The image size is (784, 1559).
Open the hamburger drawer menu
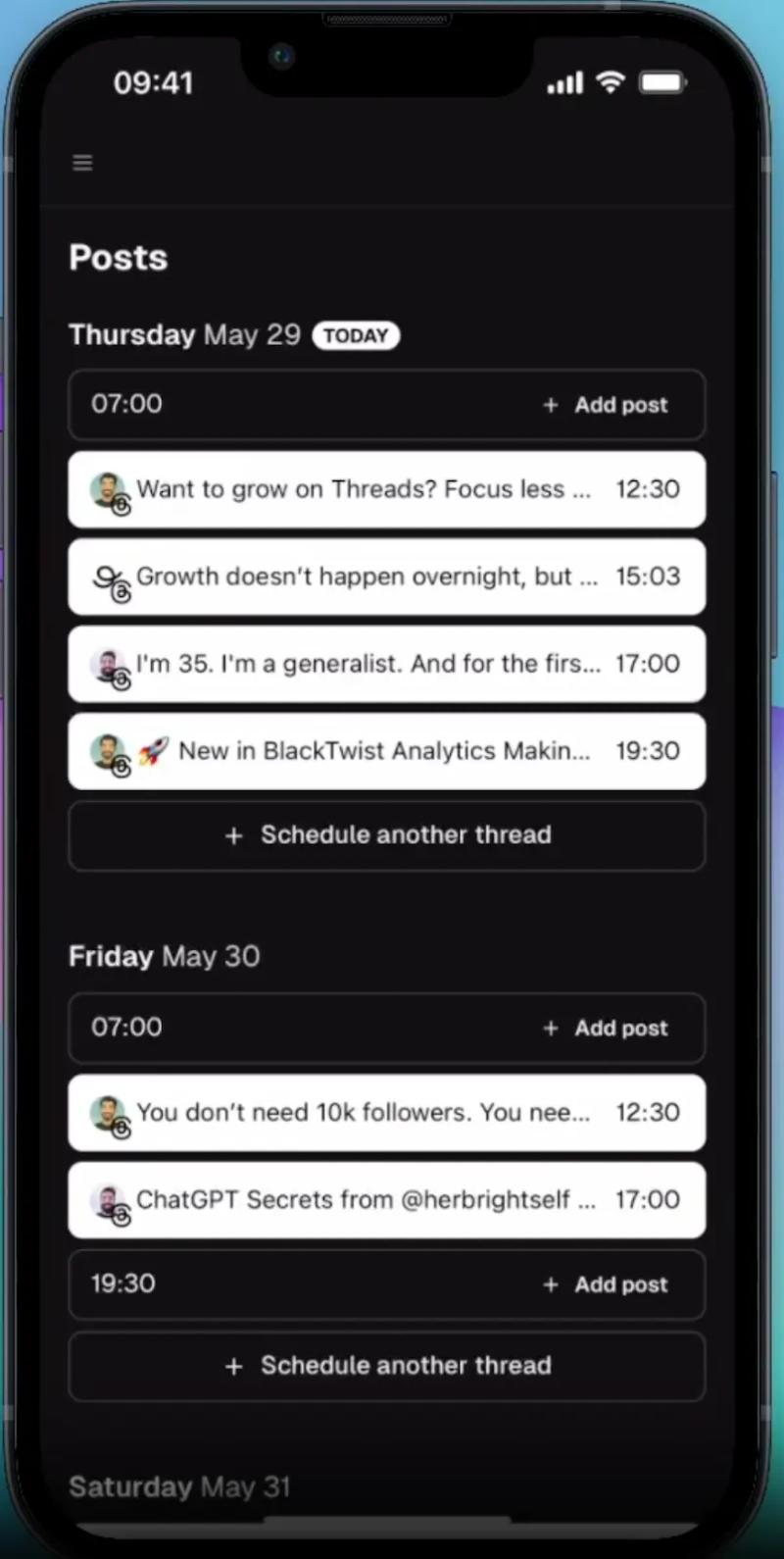[82, 163]
